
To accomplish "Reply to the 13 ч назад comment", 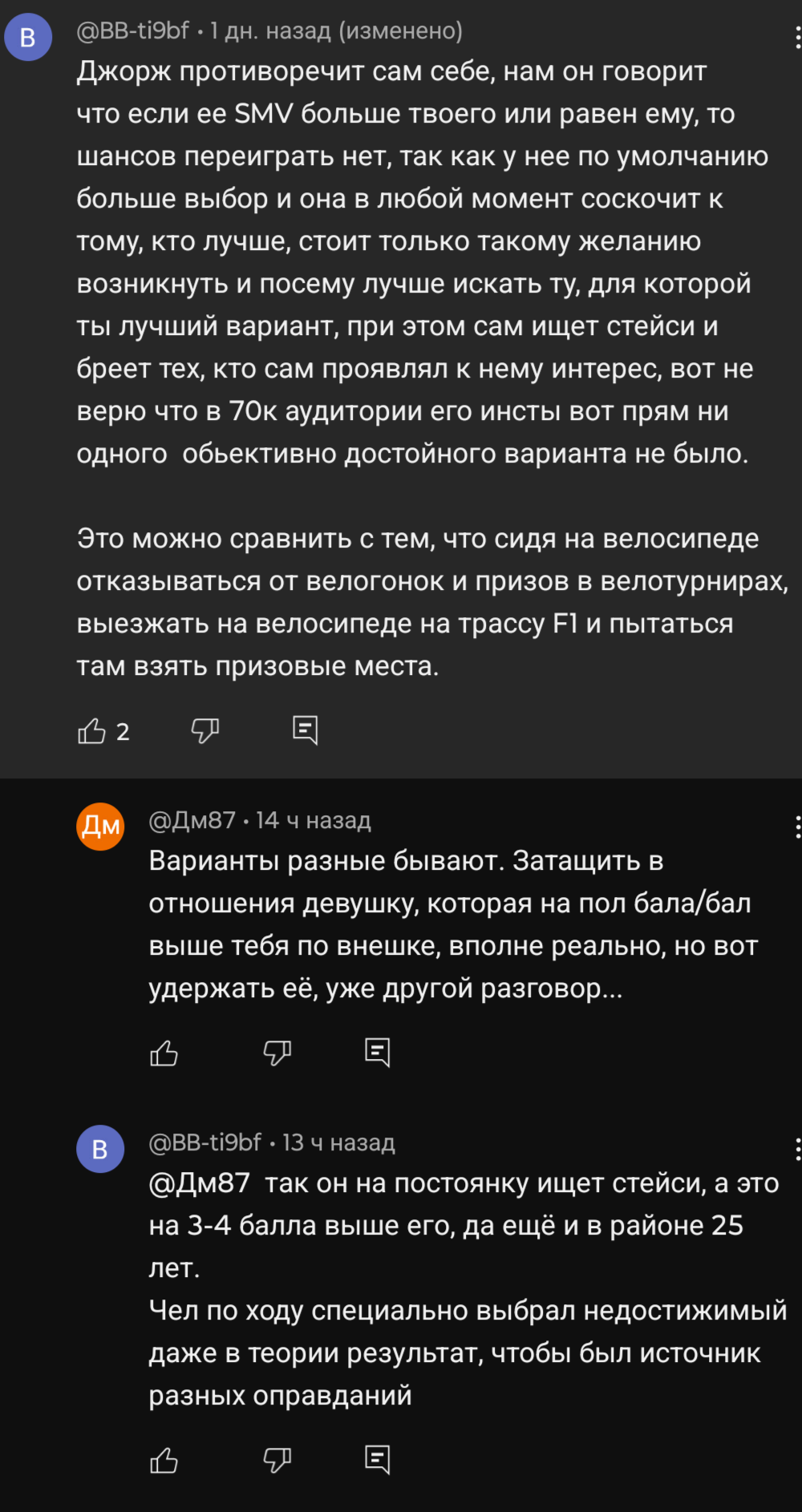I will [x=378, y=1460].
